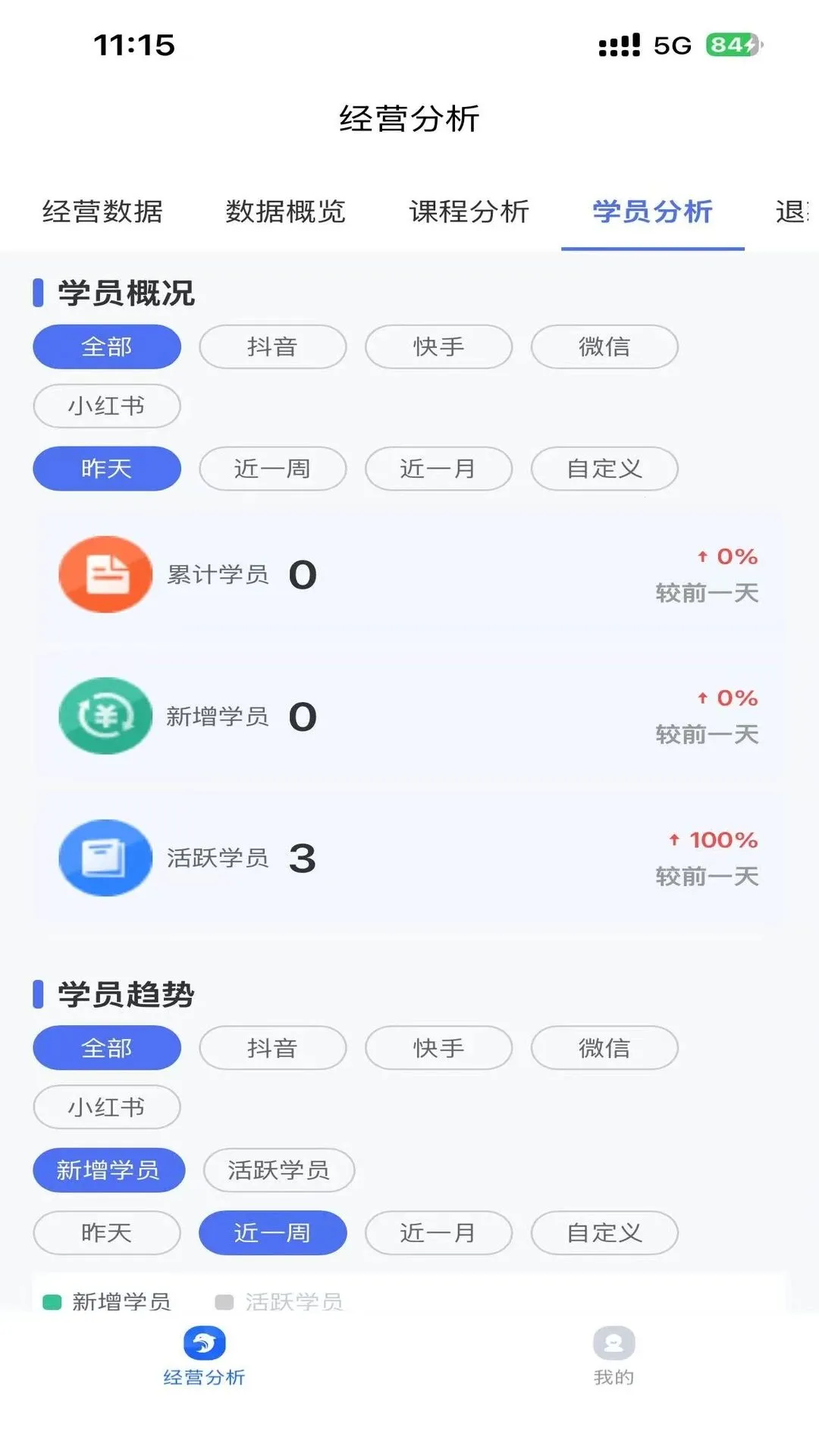Viewport: 819px width, 1456px height.
Task: Set 学员概况 period to 近一周
Action: pos(273,469)
